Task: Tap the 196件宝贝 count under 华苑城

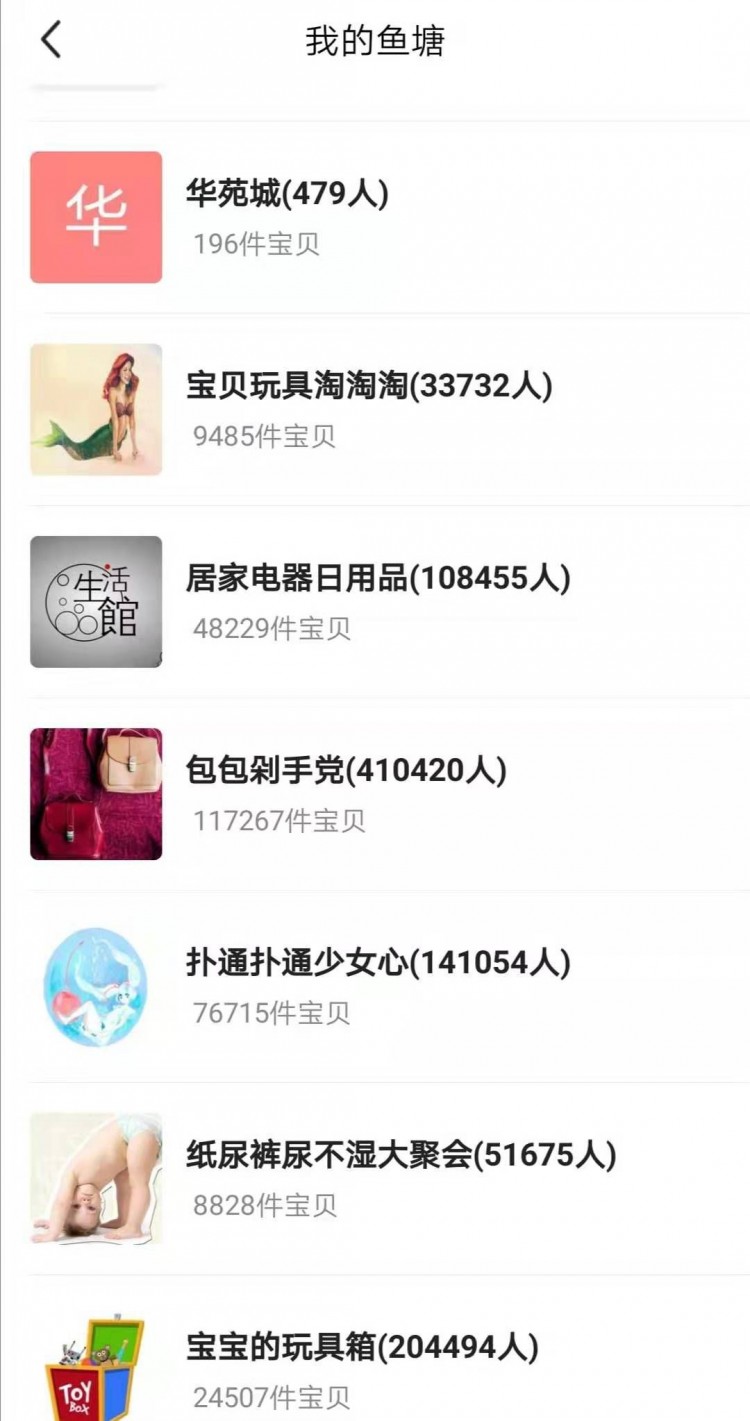Action: (254, 242)
